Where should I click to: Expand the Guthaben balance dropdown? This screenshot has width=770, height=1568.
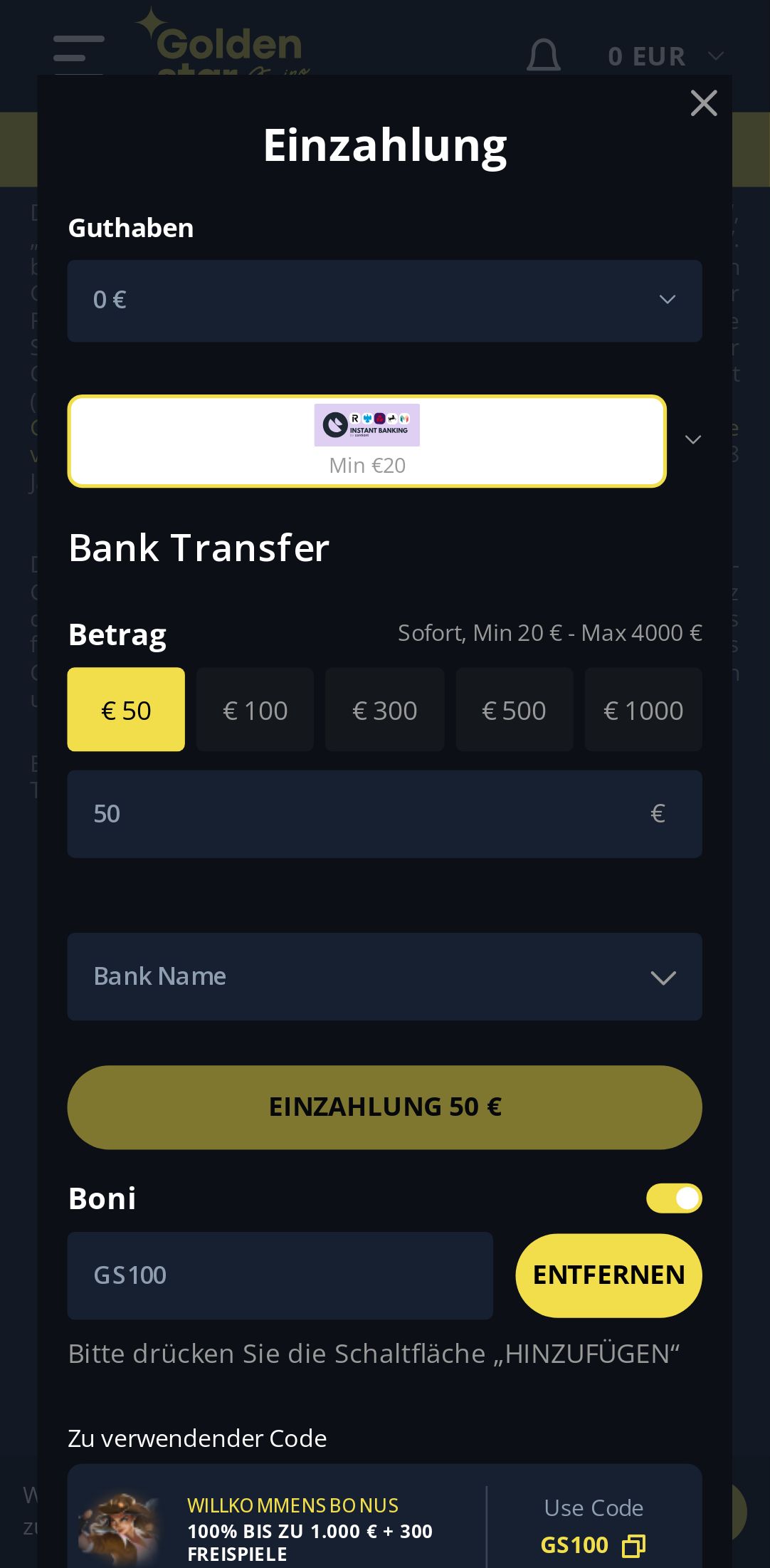pyautogui.click(x=384, y=300)
